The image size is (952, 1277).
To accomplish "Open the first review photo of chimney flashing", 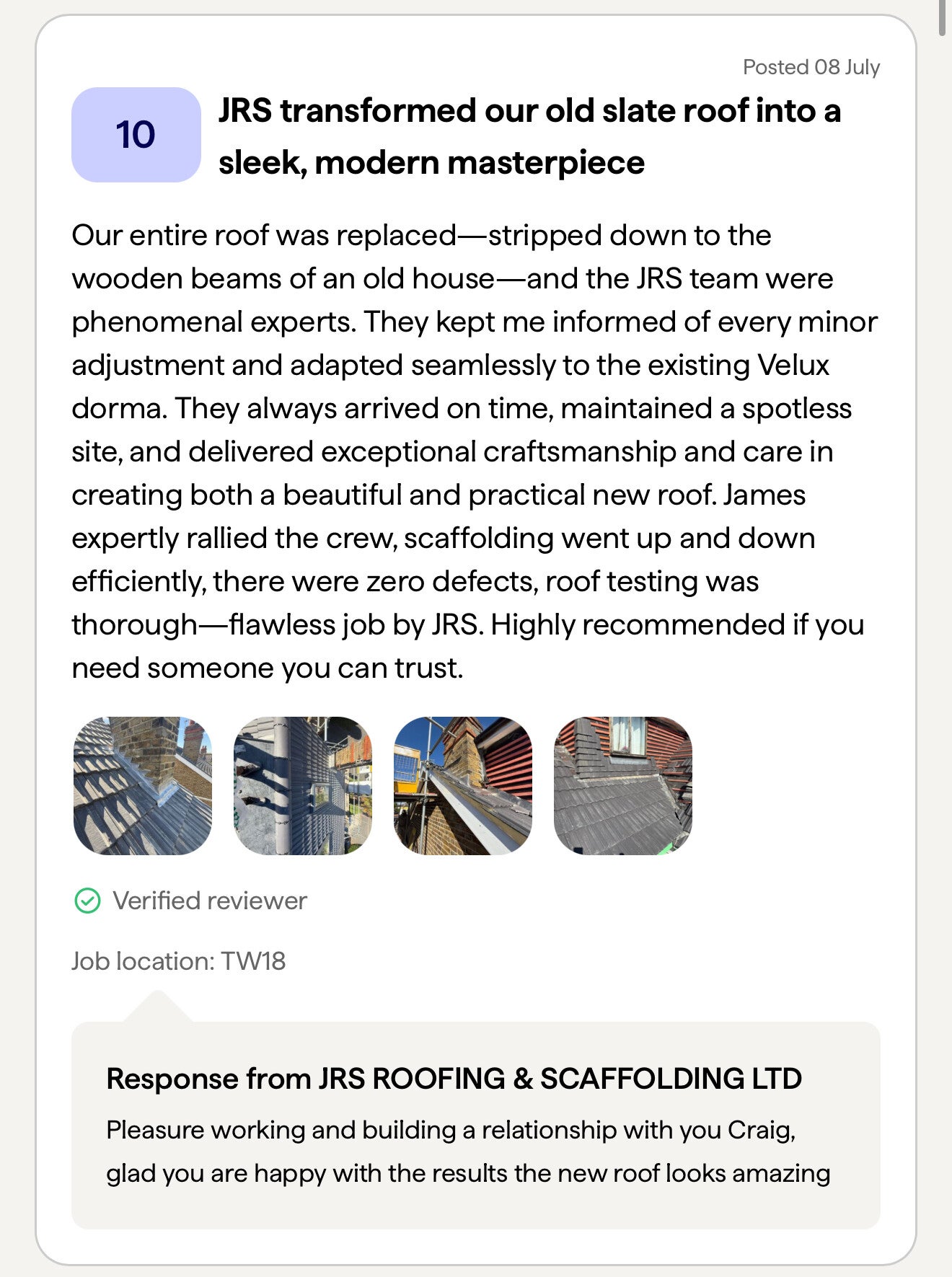I will [x=143, y=786].
